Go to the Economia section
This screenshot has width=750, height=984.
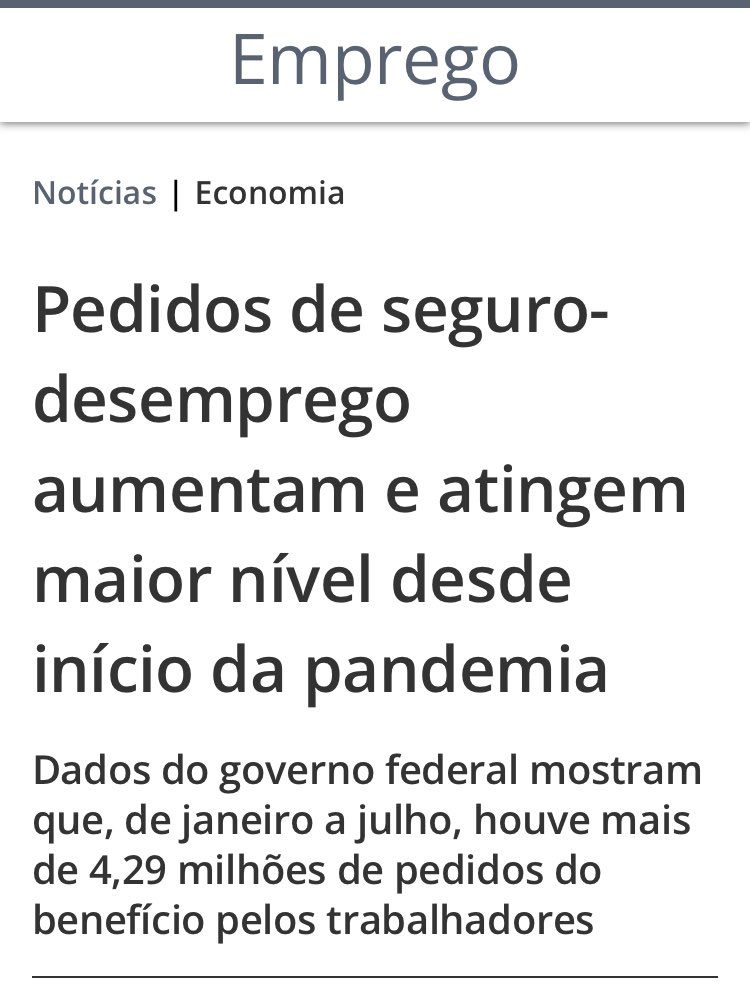pos(269,192)
